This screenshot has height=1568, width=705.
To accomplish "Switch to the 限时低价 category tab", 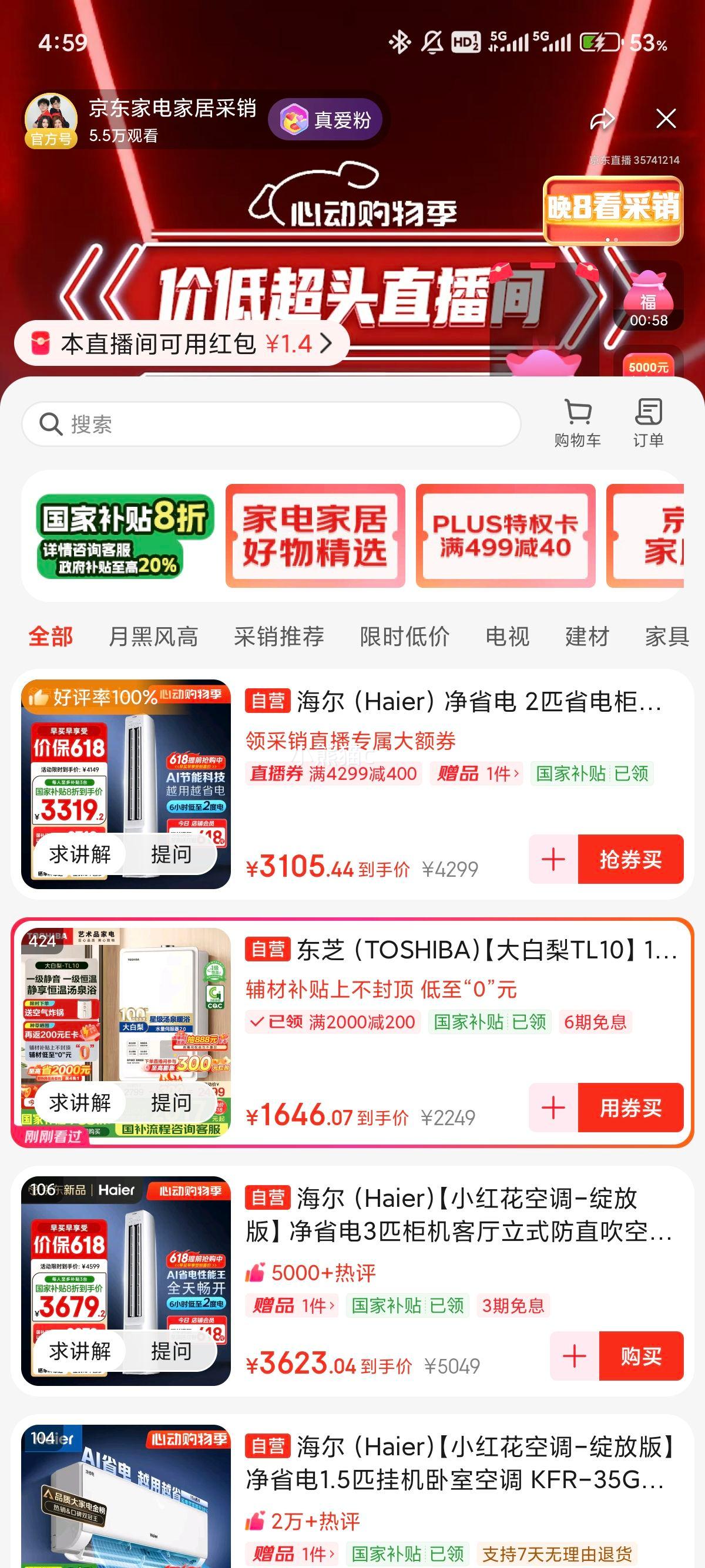I will pos(402,637).
